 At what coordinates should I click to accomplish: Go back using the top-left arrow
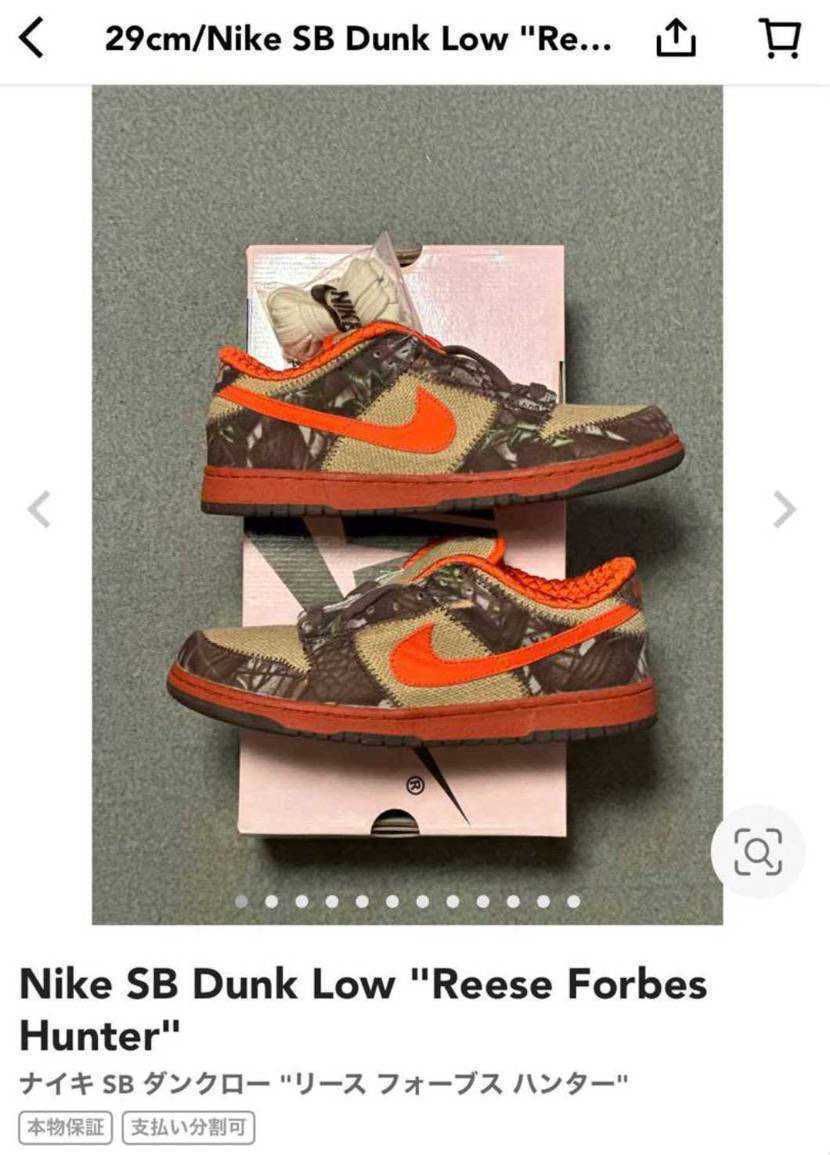32,38
